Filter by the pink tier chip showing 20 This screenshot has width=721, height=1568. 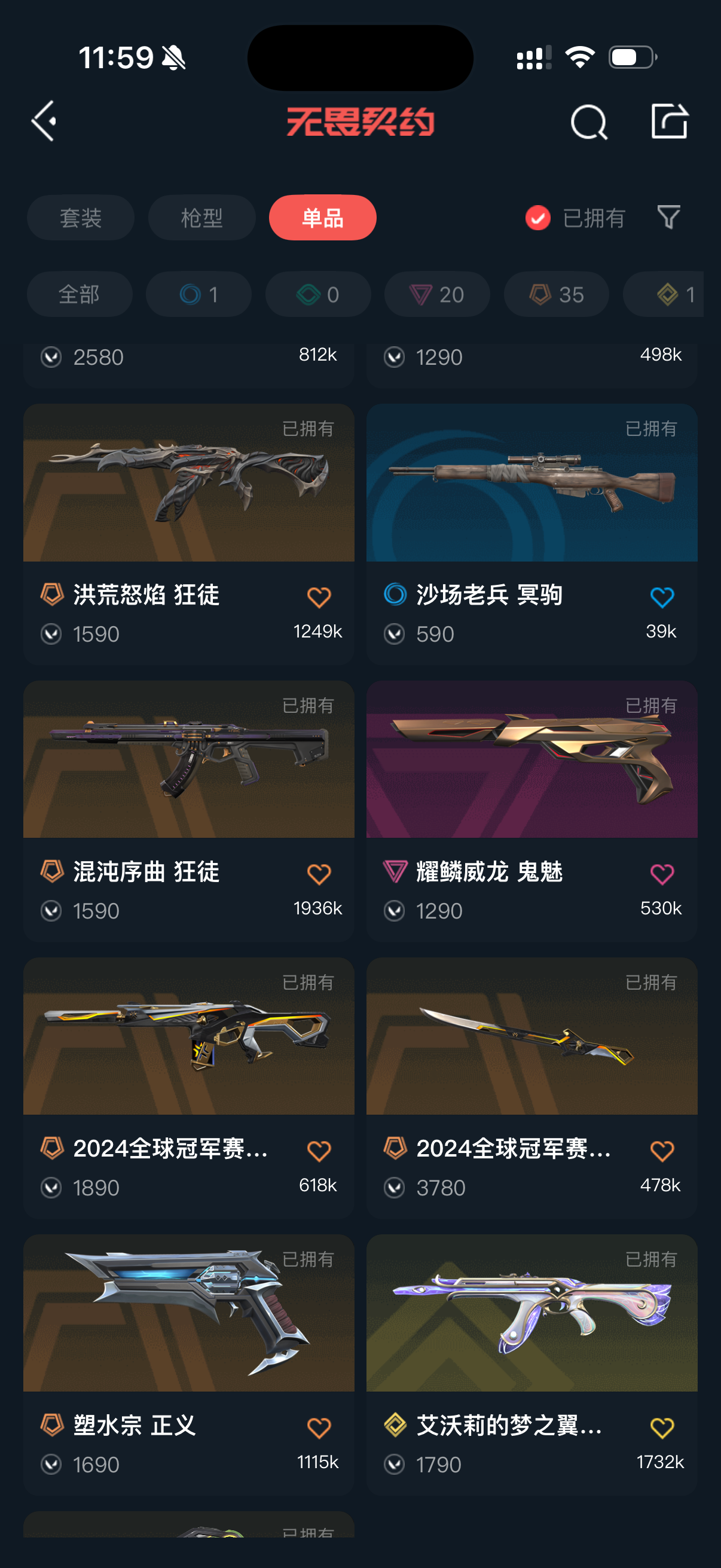click(x=437, y=295)
